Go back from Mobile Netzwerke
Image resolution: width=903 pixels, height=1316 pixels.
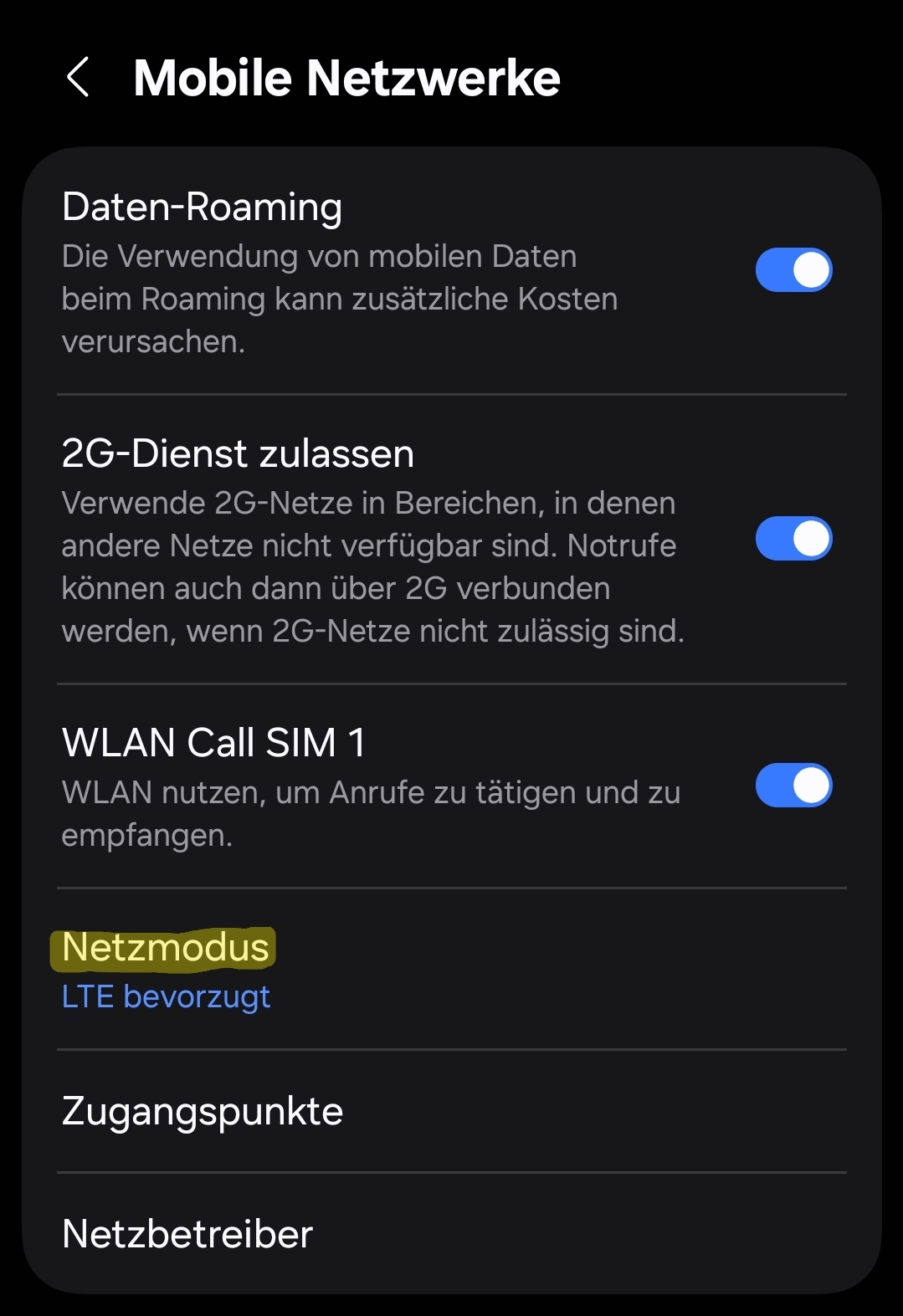78,78
